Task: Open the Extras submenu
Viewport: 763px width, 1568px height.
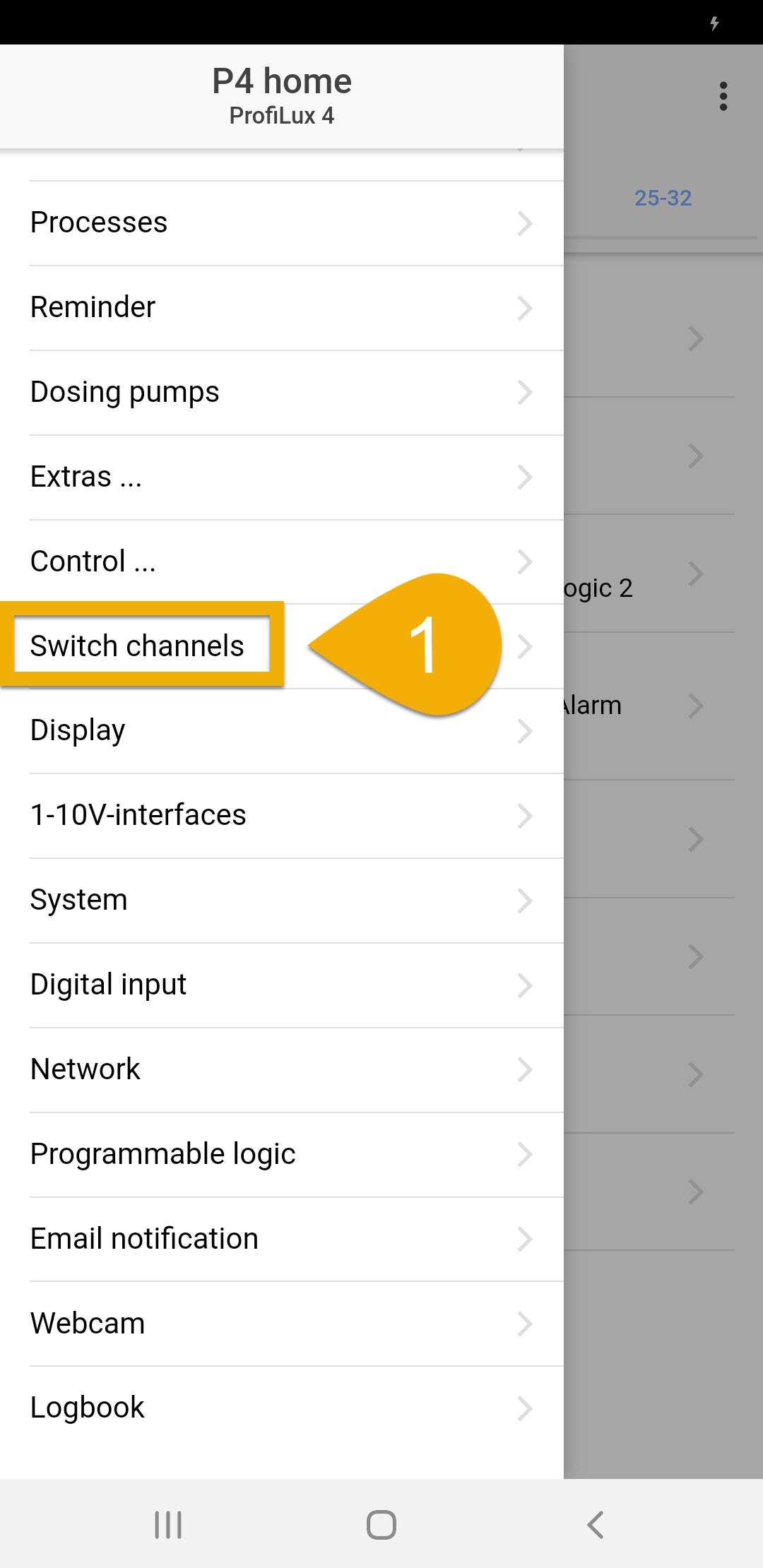Action: 282,477
